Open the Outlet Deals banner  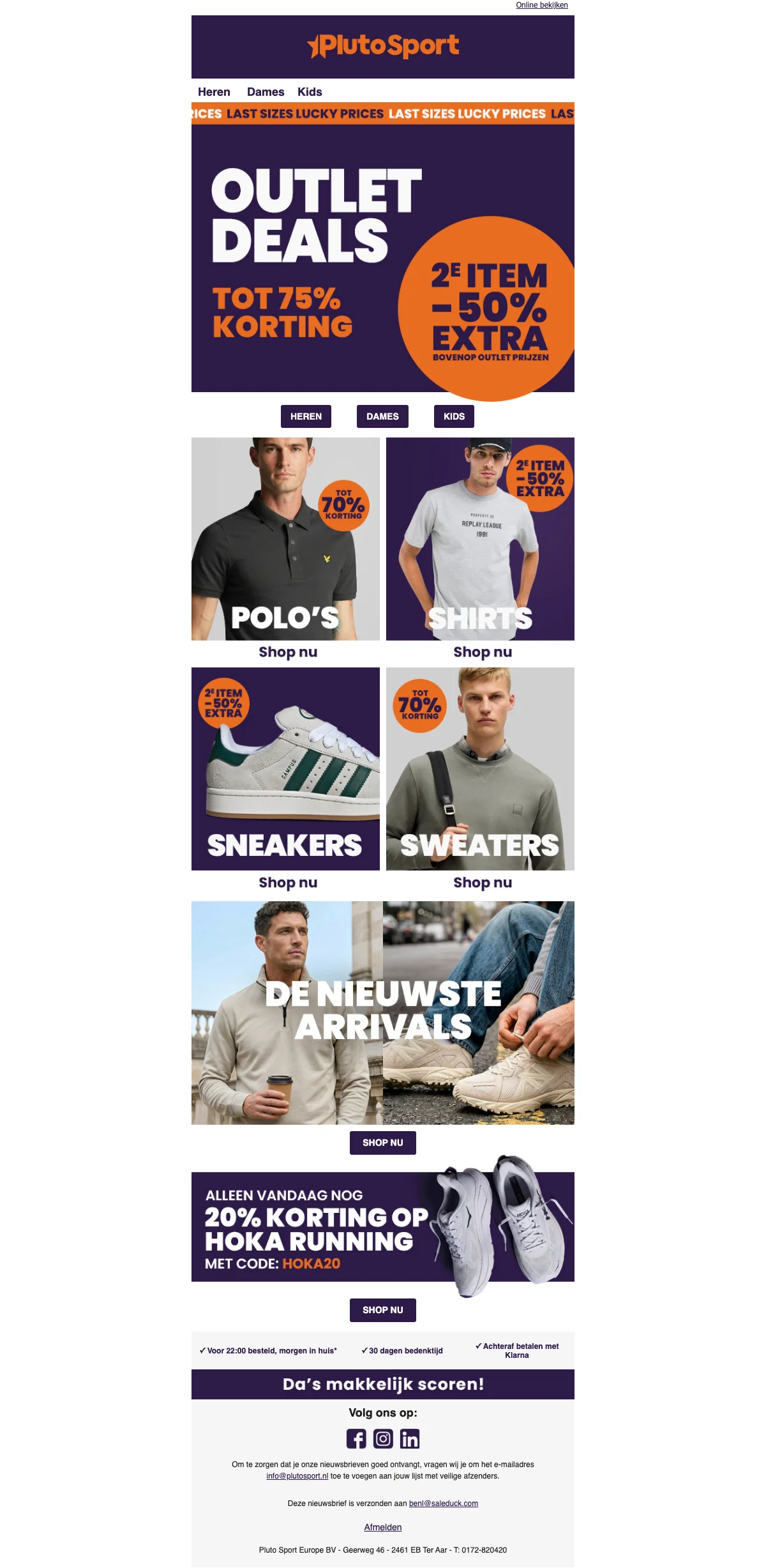(382, 258)
